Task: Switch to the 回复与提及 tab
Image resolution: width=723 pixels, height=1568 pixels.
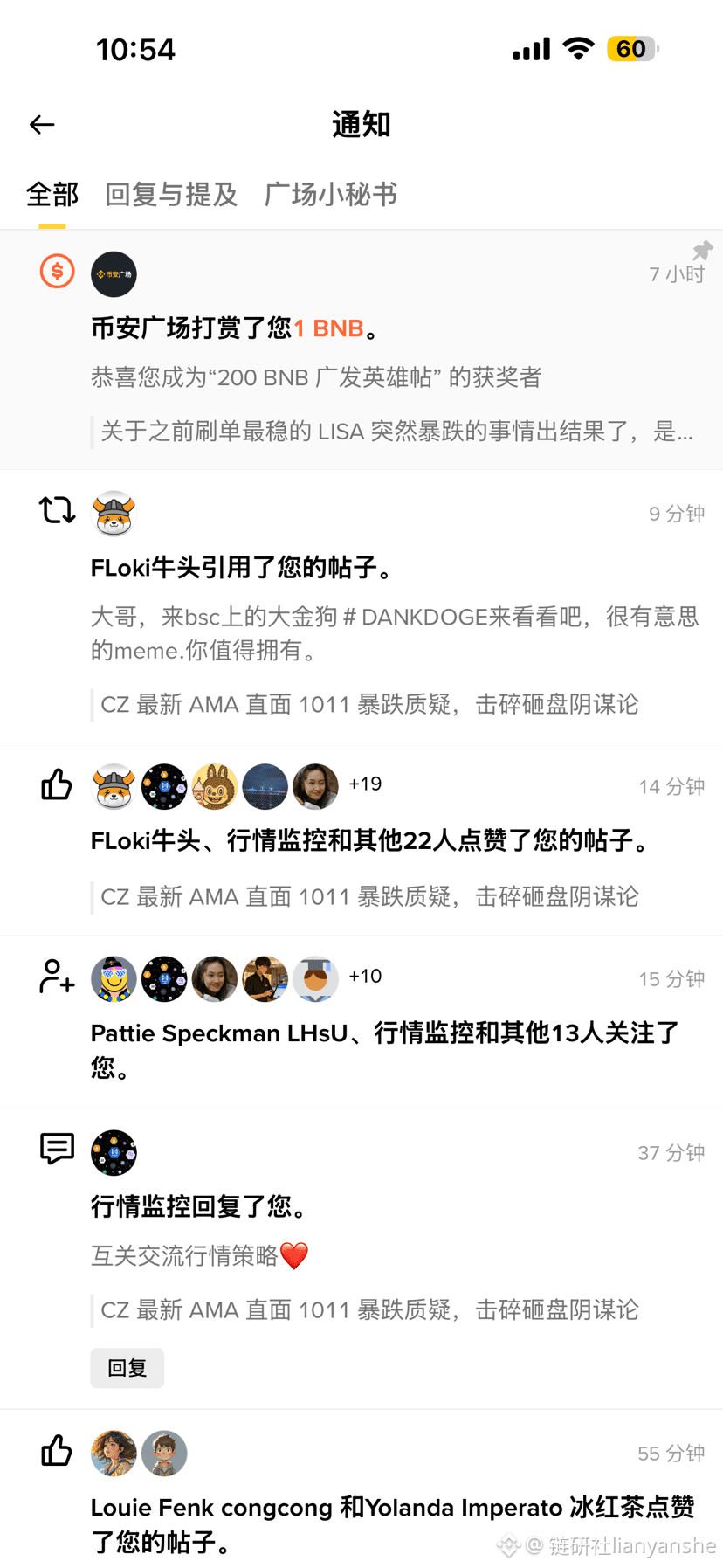Action: 171,195
